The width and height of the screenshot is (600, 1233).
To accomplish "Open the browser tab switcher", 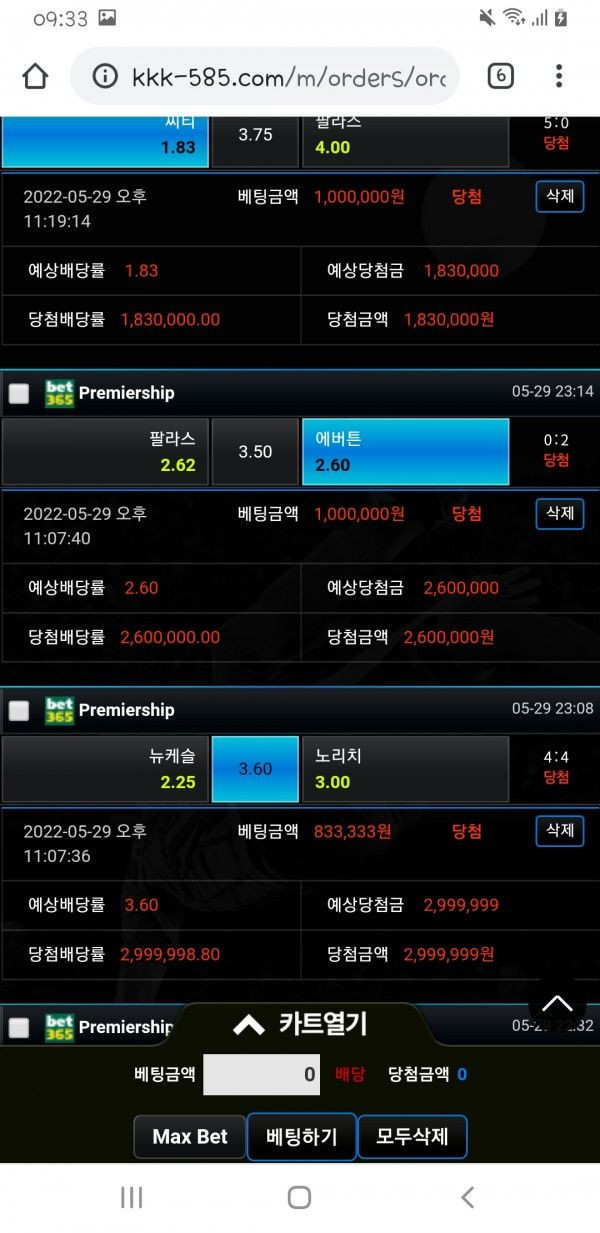I will [500, 76].
